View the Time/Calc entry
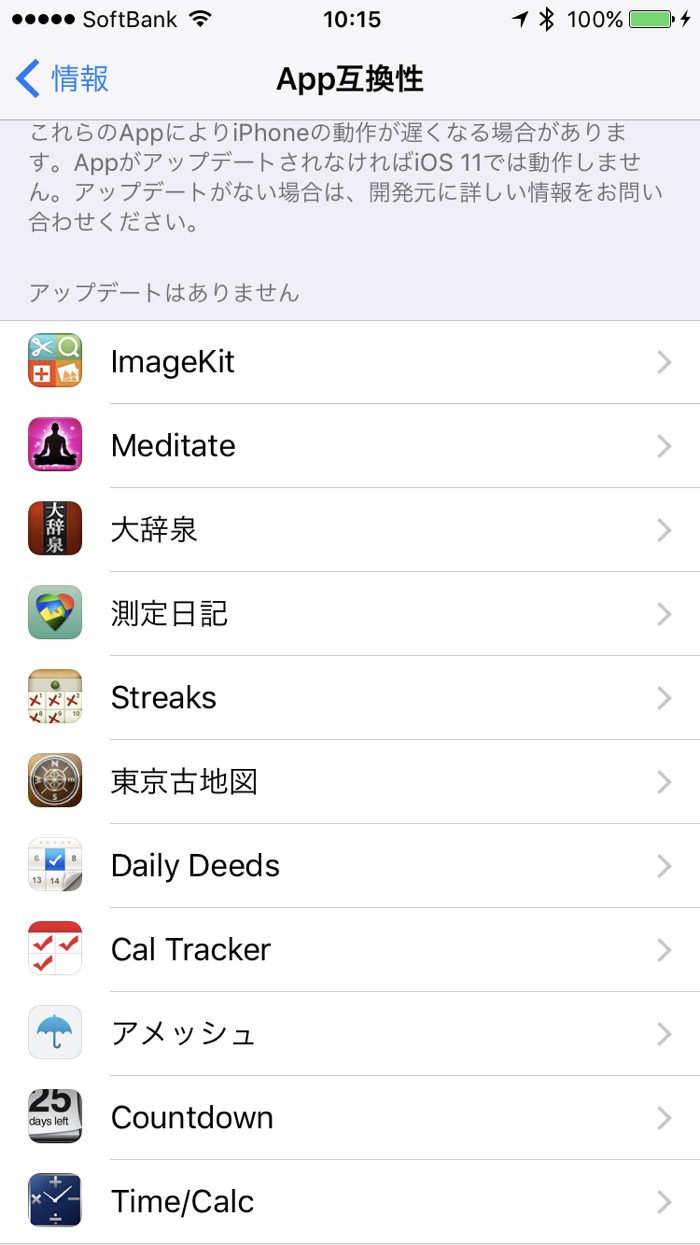 click(350, 1202)
